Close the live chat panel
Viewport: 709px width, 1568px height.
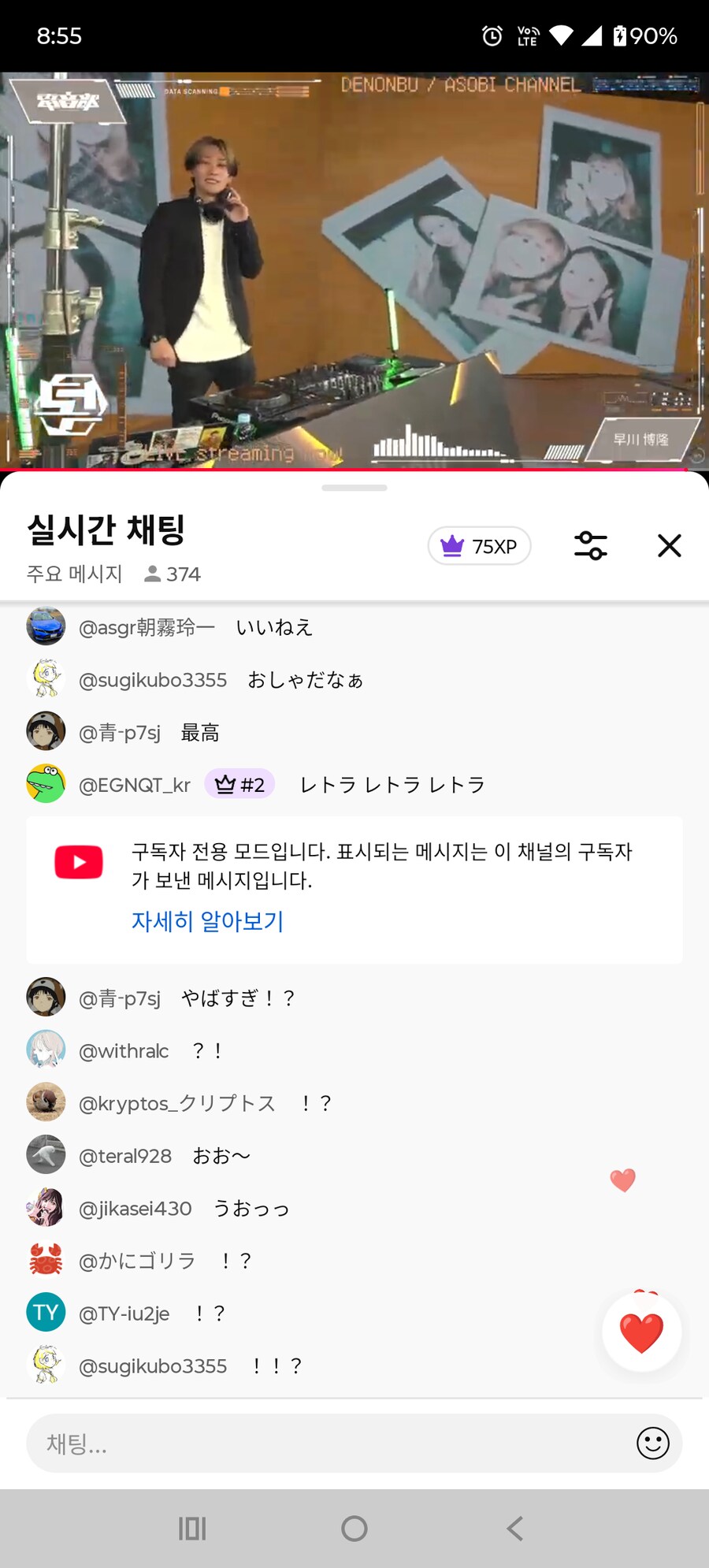click(668, 544)
